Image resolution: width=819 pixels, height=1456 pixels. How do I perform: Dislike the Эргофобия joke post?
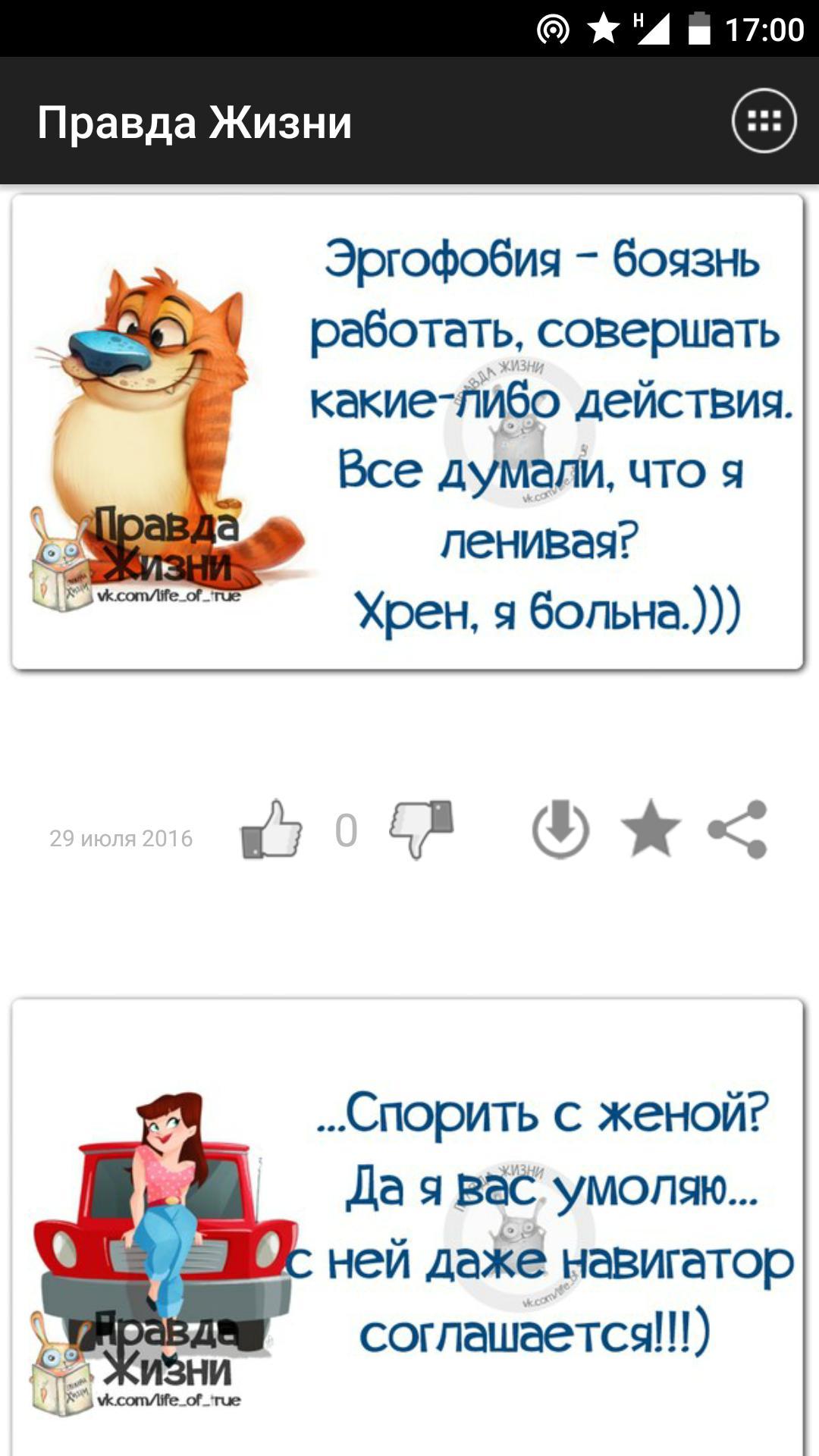click(422, 830)
